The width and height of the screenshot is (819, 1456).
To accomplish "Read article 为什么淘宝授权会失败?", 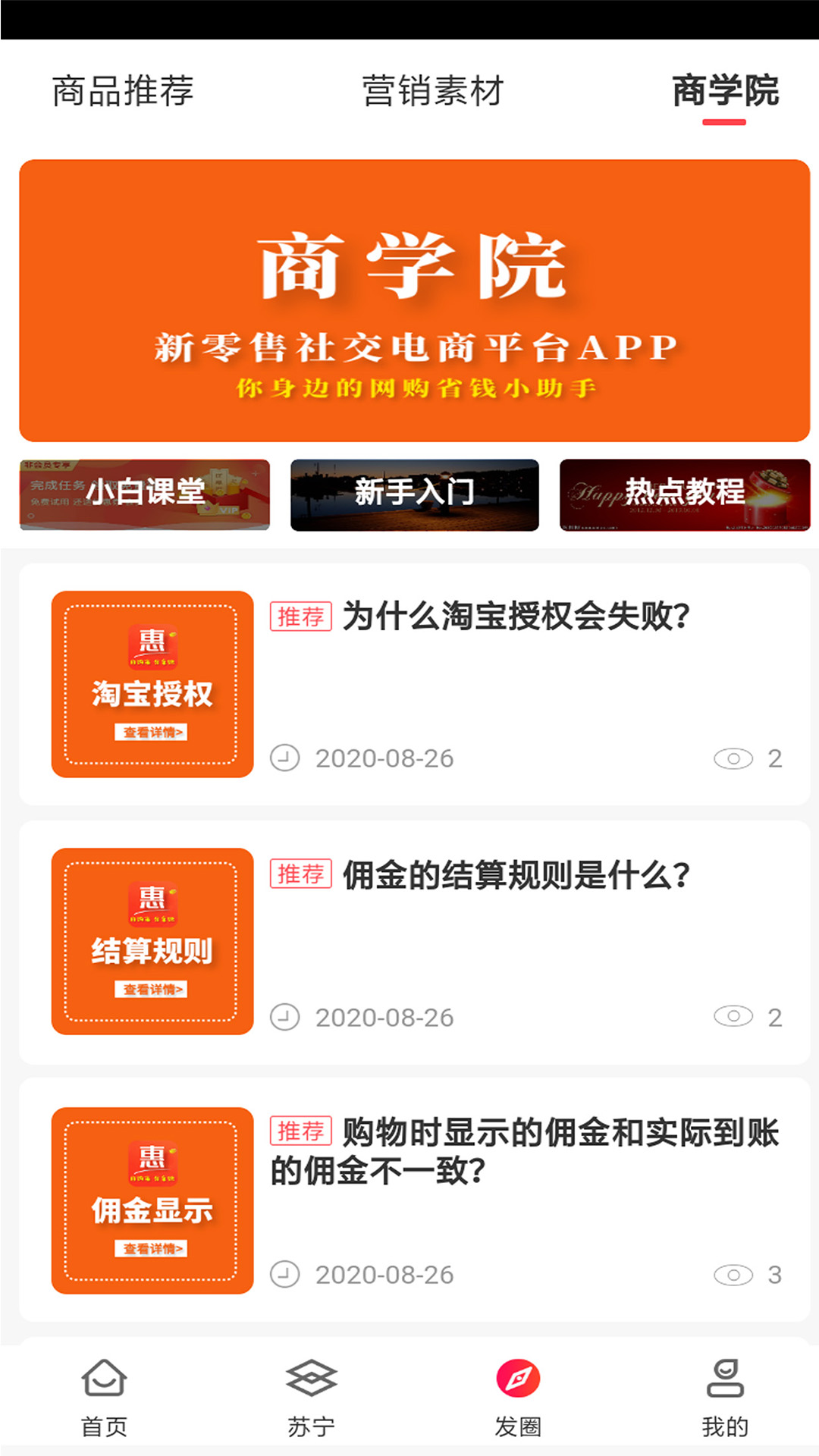I will (516, 616).
